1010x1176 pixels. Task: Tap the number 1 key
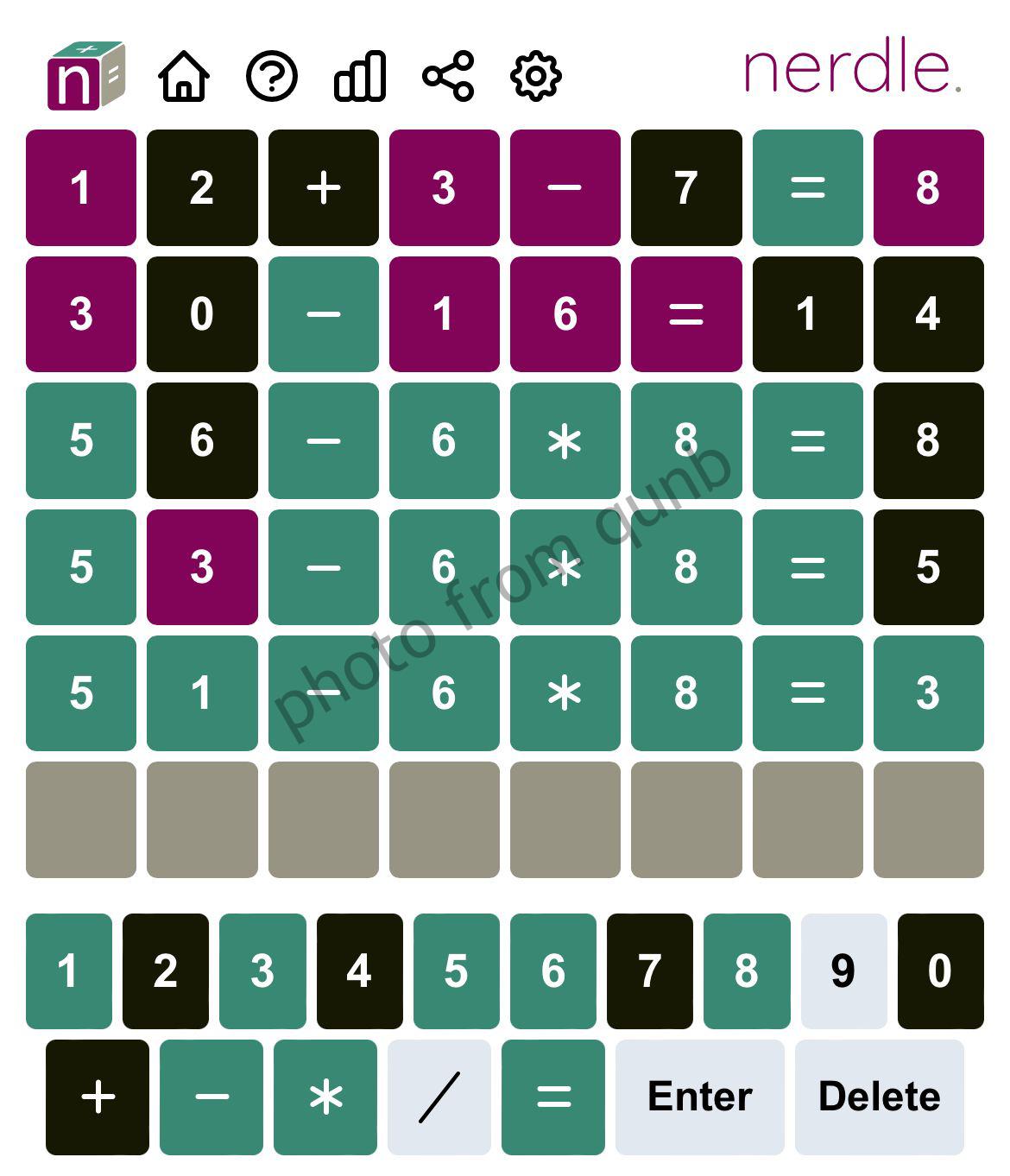pos(69,971)
